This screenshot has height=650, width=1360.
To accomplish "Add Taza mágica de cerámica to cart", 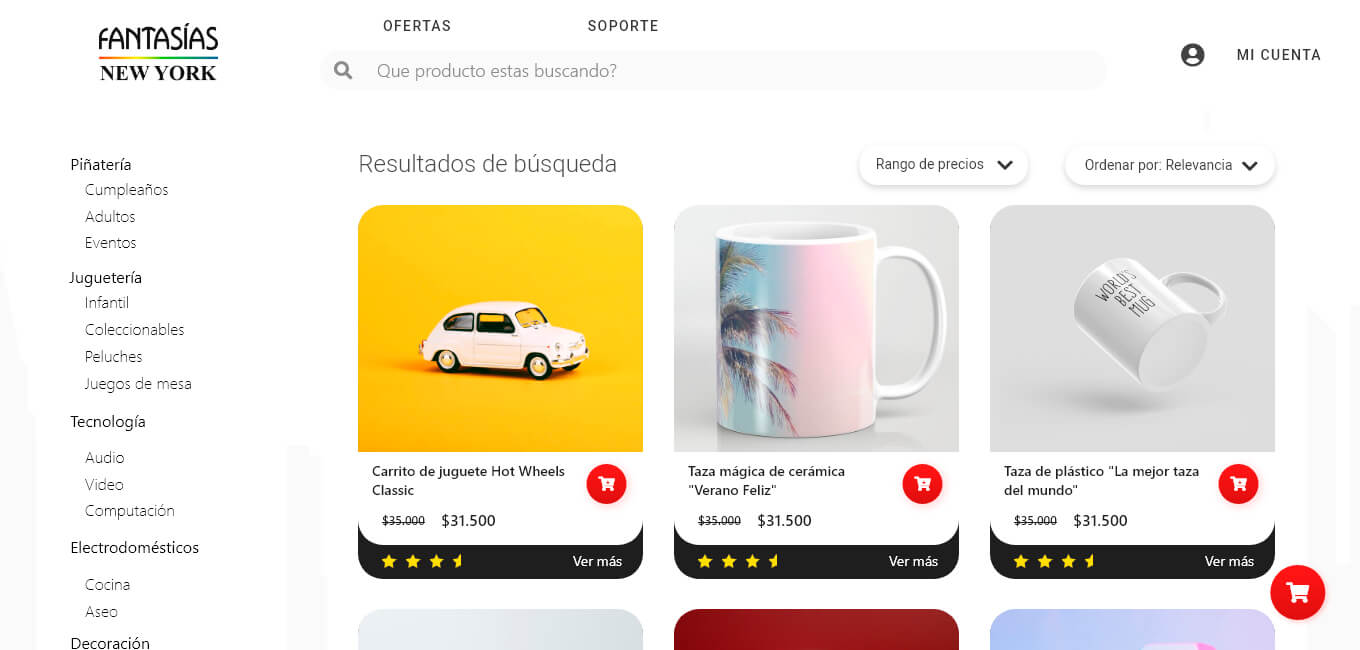I will click(x=922, y=484).
